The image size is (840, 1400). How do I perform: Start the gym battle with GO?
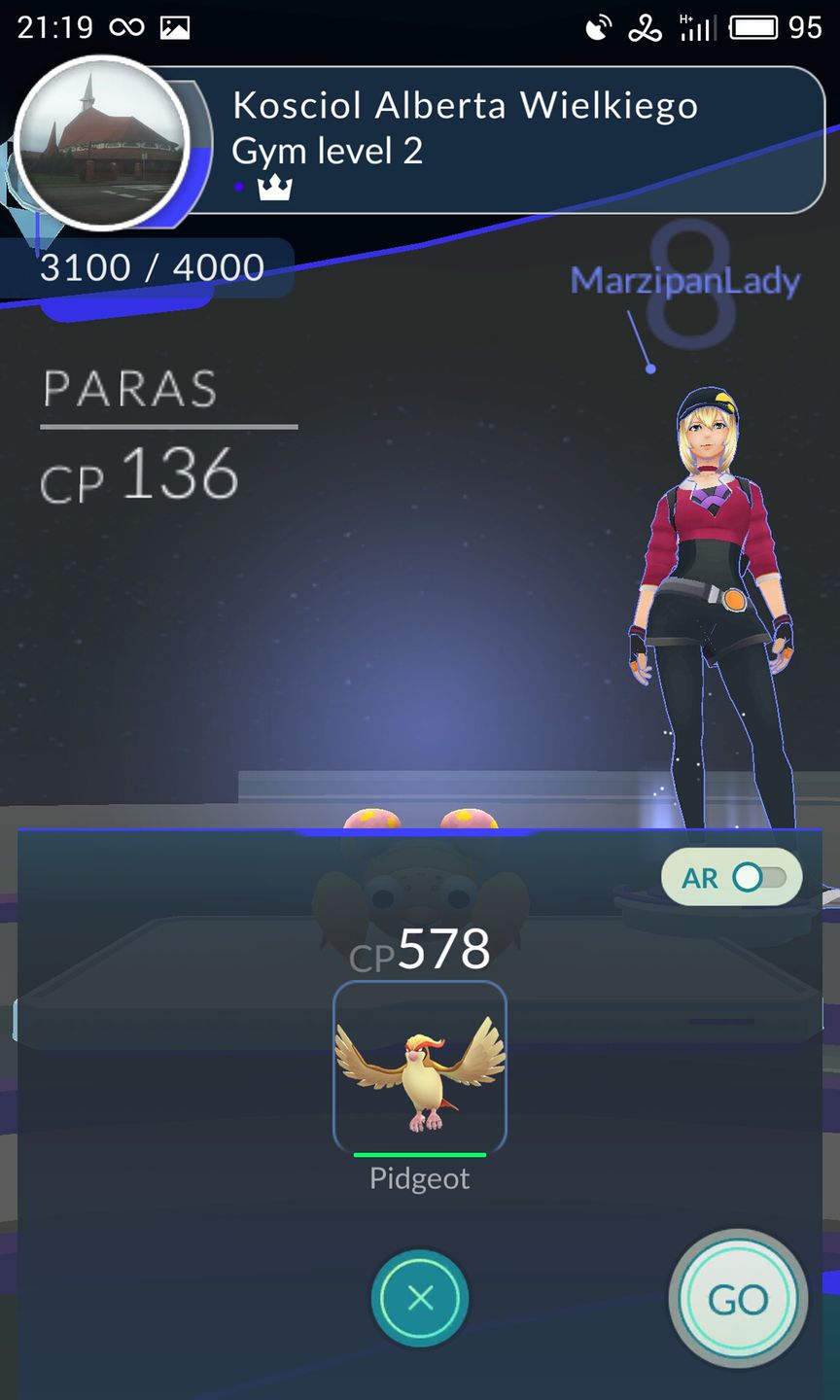coord(738,1299)
